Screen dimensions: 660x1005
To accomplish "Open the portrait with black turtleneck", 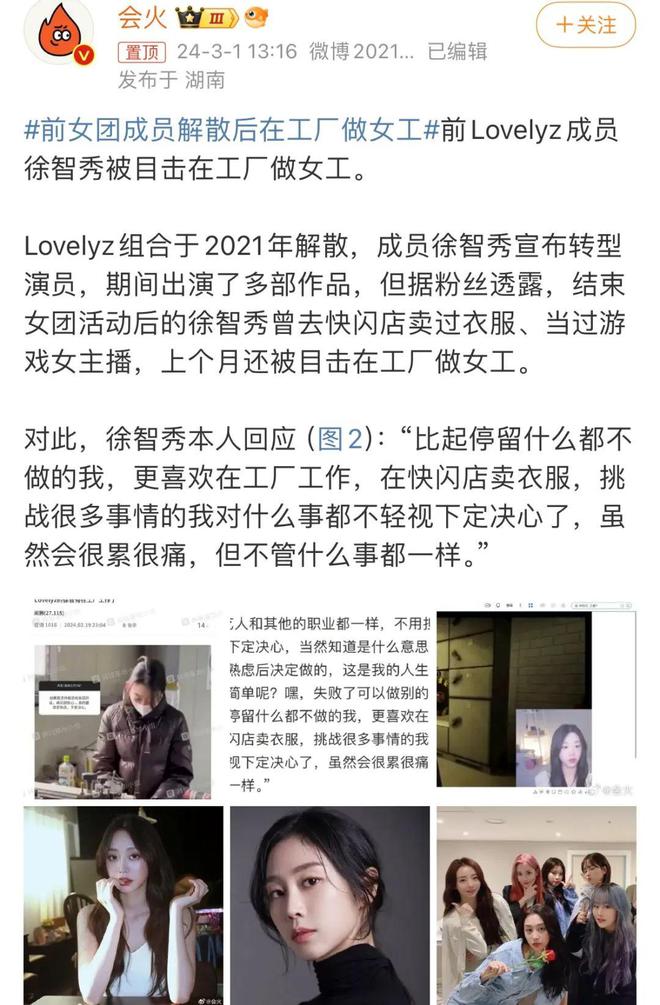I will [330, 905].
